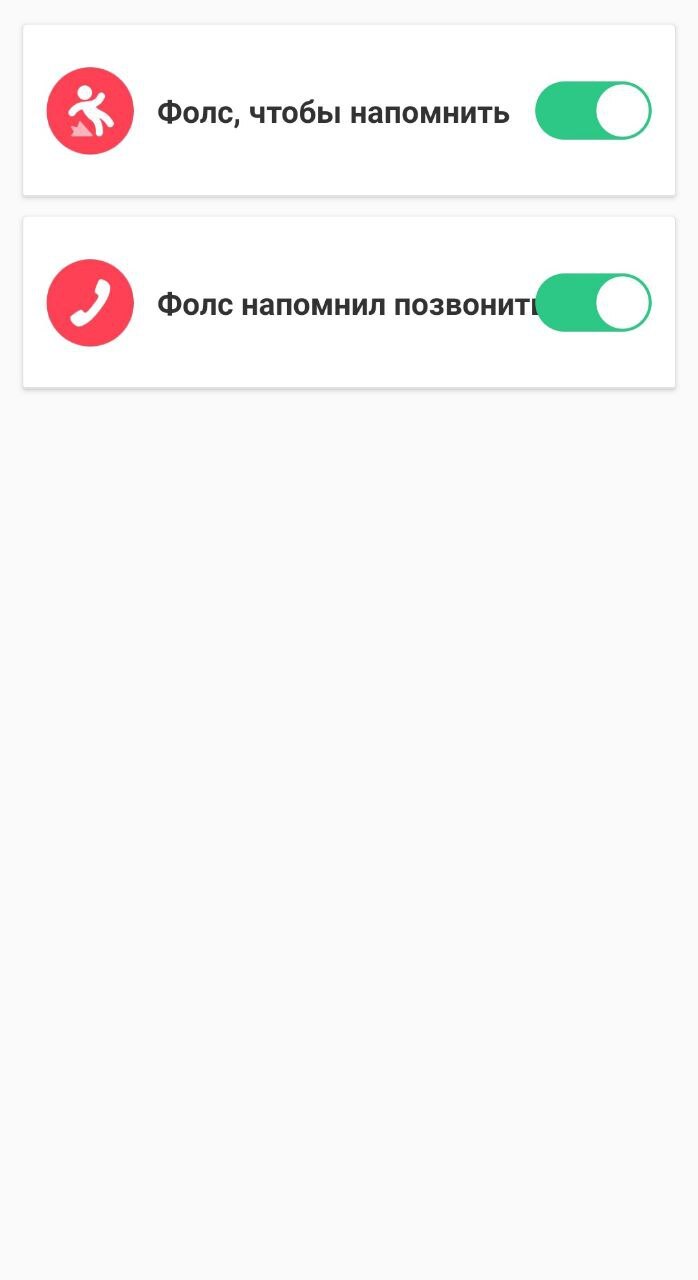Turn off the "Фолс напомнил позвонить" toggle
The height and width of the screenshot is (1280, 698).
593,302
